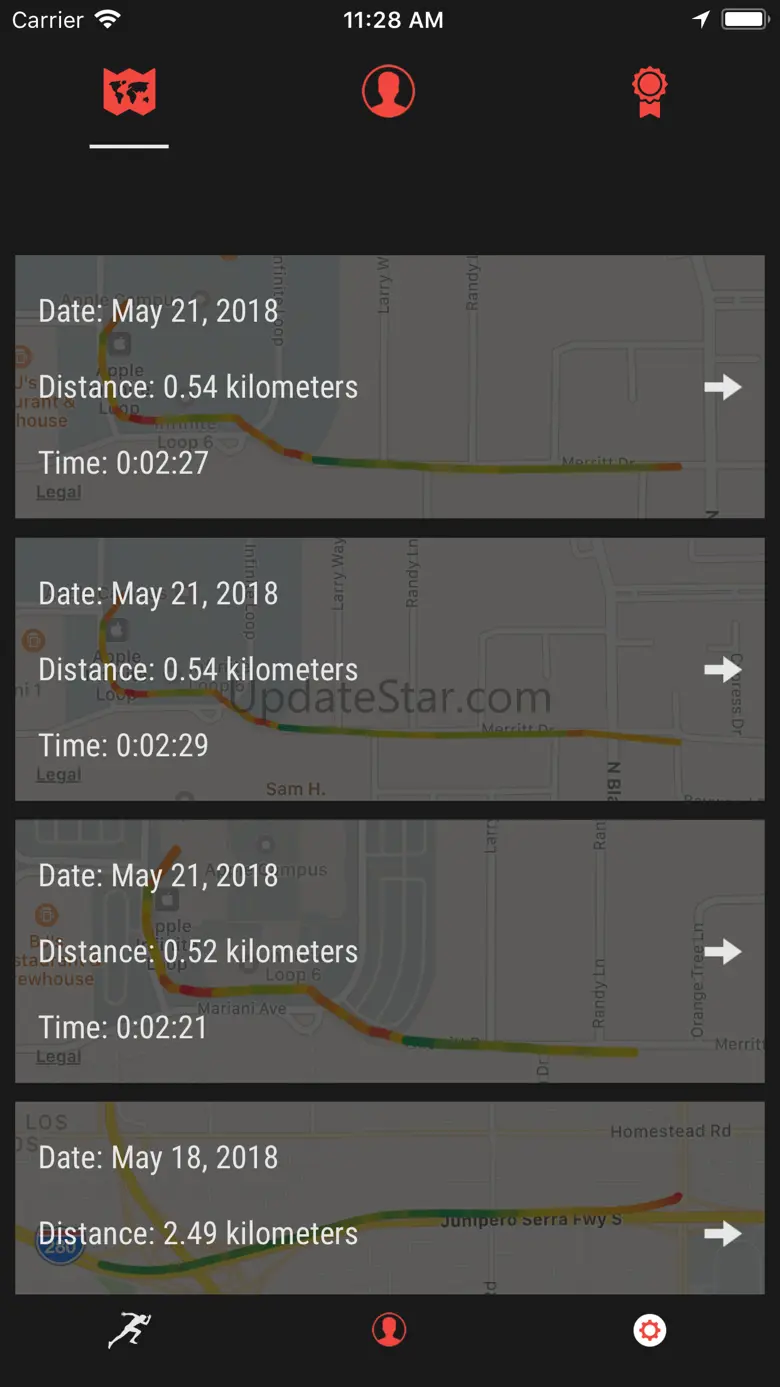This screenshot has width=780, height=1387.
Task: Go to the running tab in the bottom bar
Action: click(x=130, y=1330)
